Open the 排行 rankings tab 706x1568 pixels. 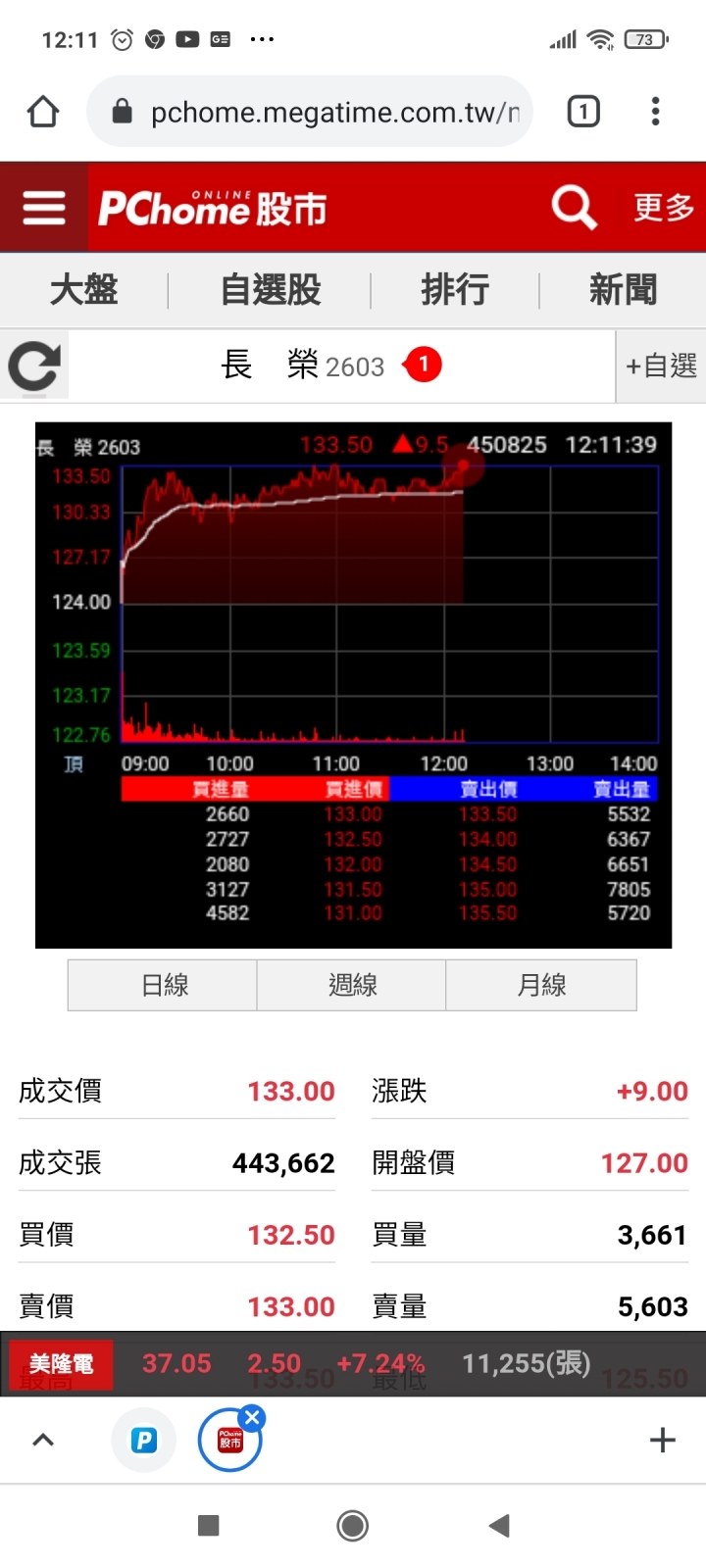tap(454, 290)
